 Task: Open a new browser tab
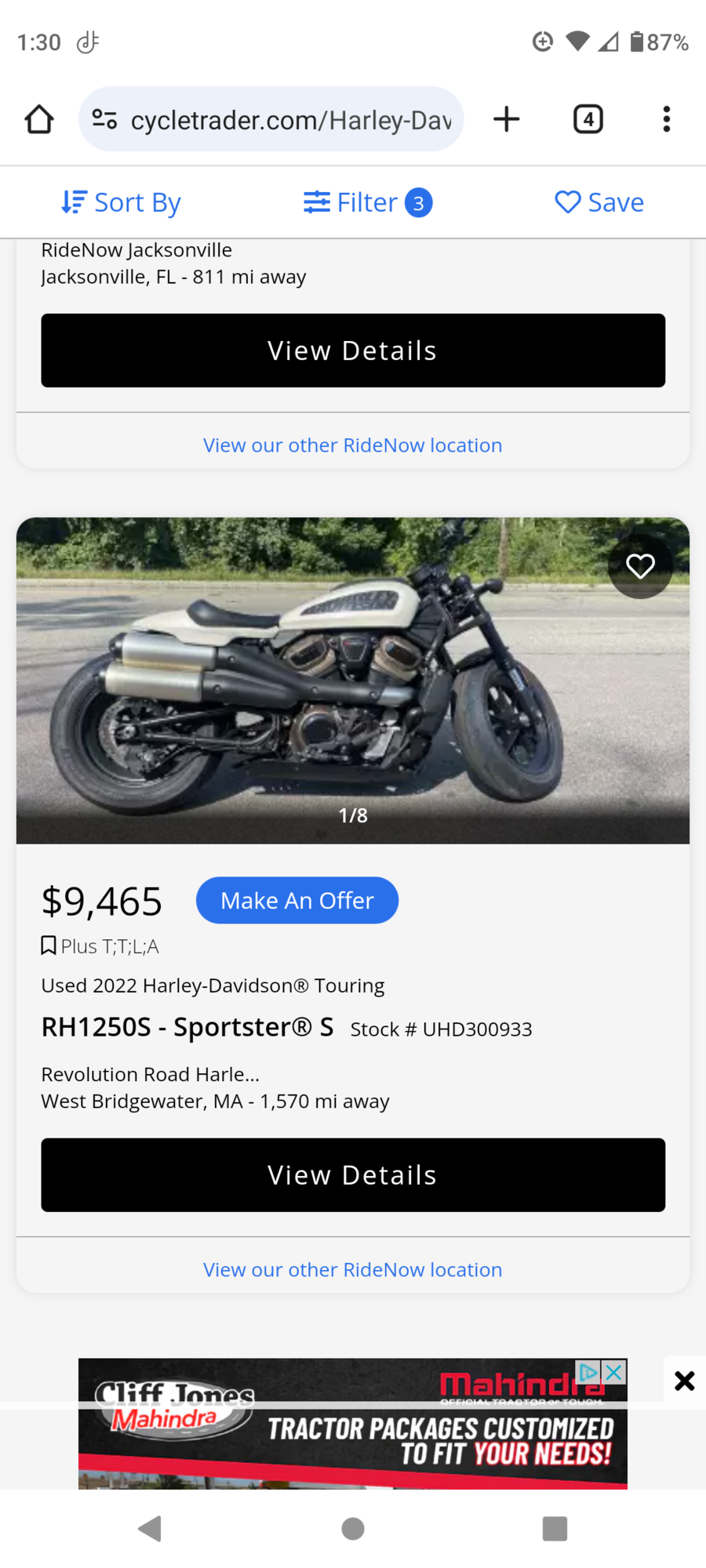pyautogui.click(x=507, y=119)
